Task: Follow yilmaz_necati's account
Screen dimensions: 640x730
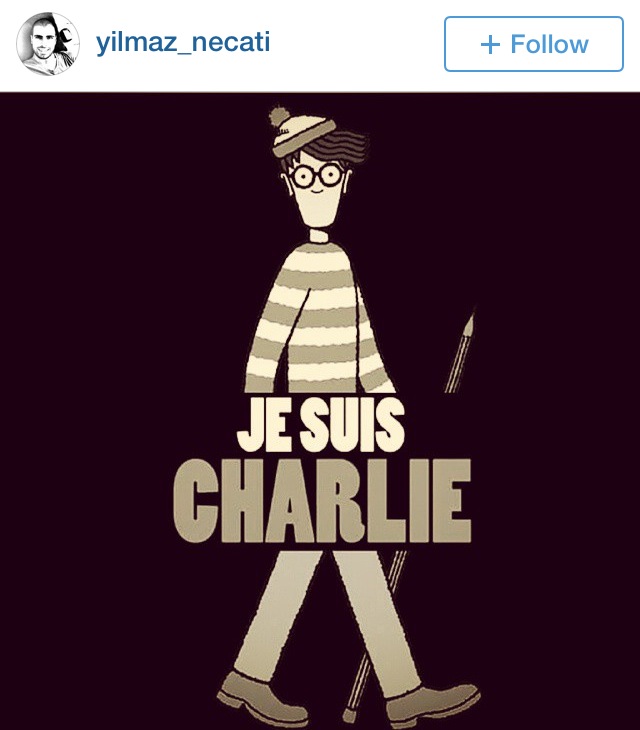Action: pyautogui.click(x=533, y=44)
